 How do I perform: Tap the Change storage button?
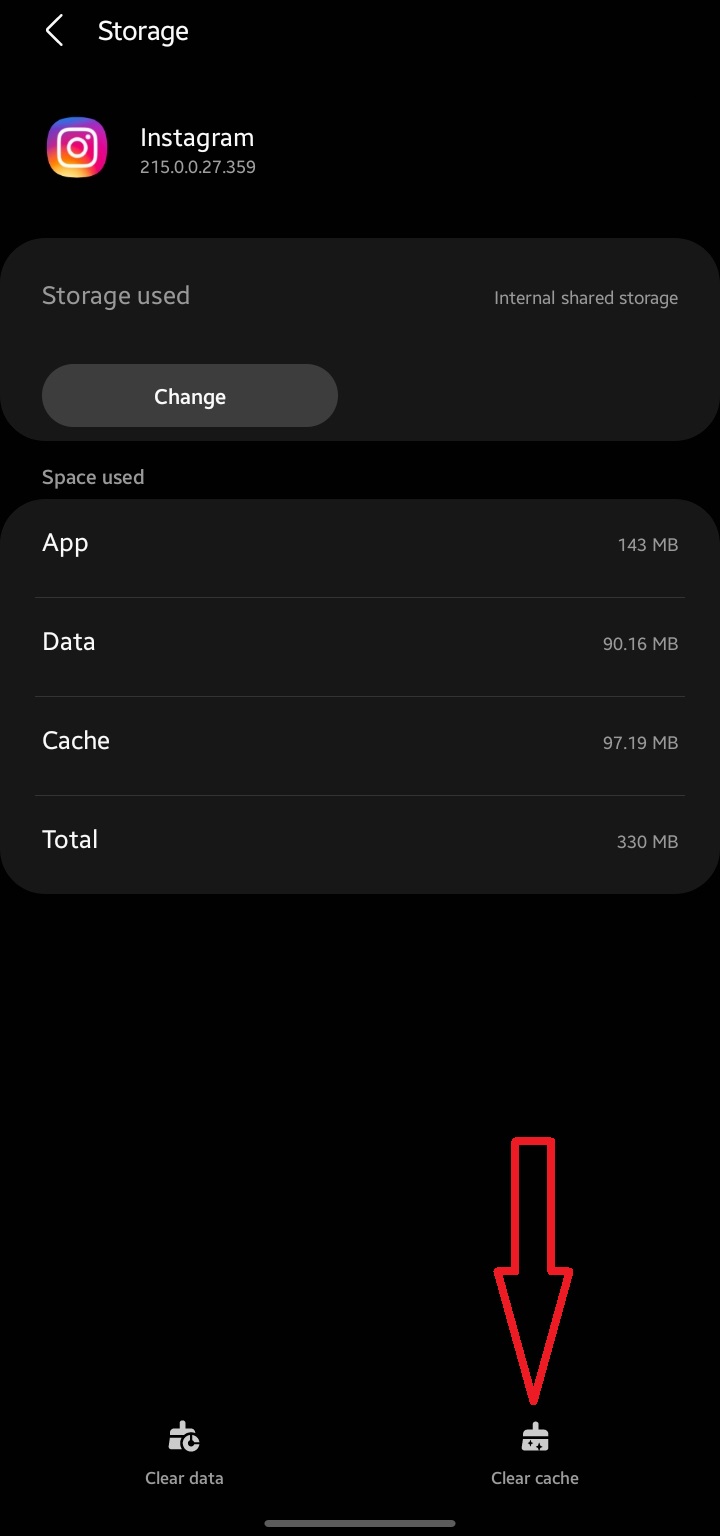[190, 396]
